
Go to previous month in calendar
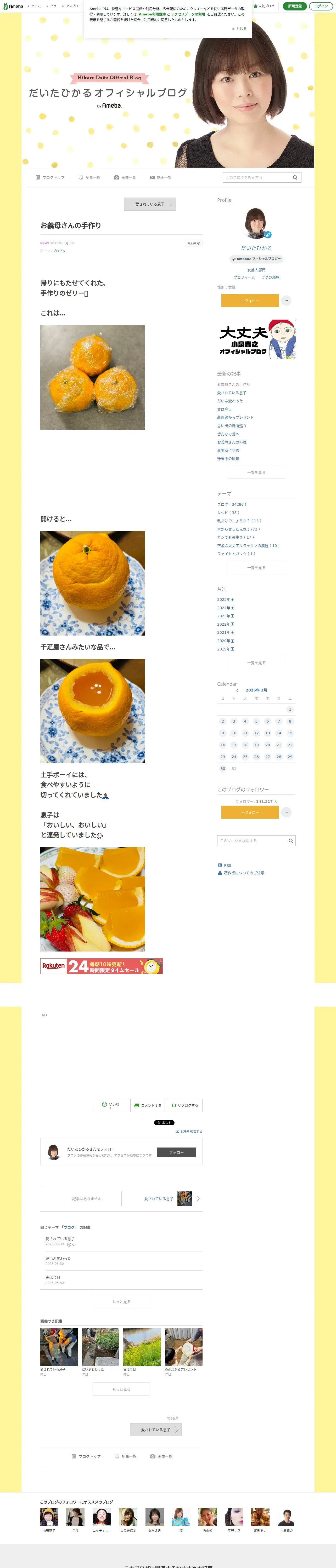click(237, 690)
